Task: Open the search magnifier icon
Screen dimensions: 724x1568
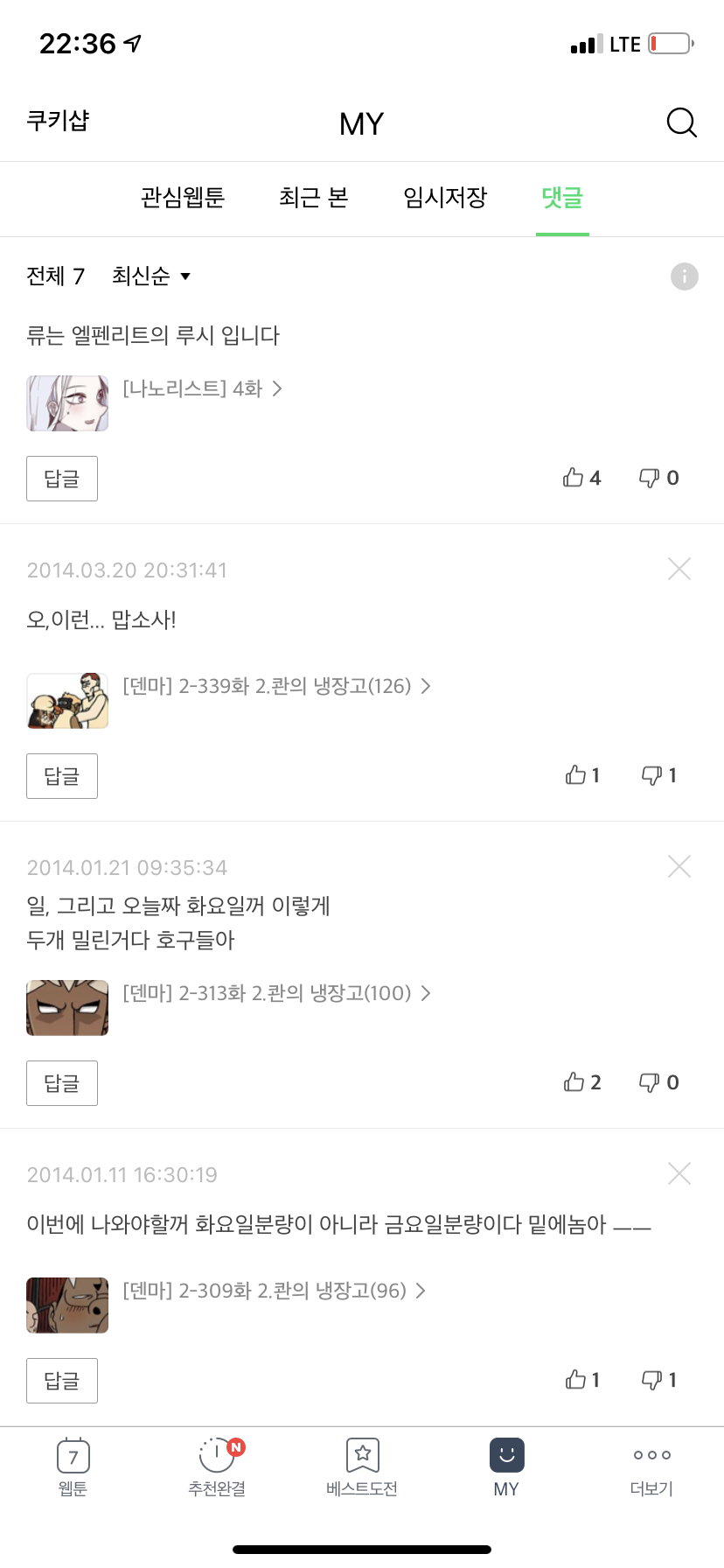Action: point(681,122)
